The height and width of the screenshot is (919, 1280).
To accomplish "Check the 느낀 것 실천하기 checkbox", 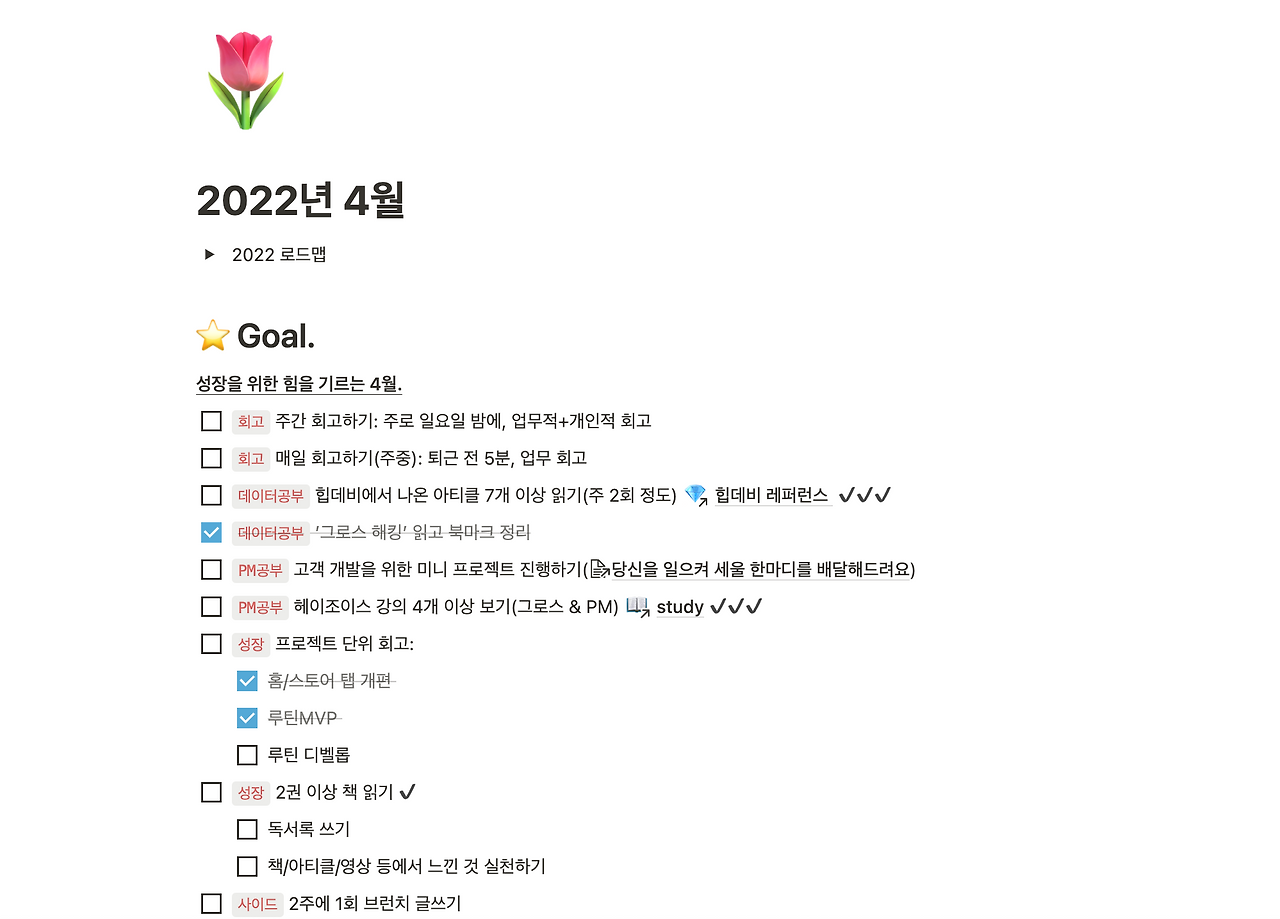I will point(247,866).
